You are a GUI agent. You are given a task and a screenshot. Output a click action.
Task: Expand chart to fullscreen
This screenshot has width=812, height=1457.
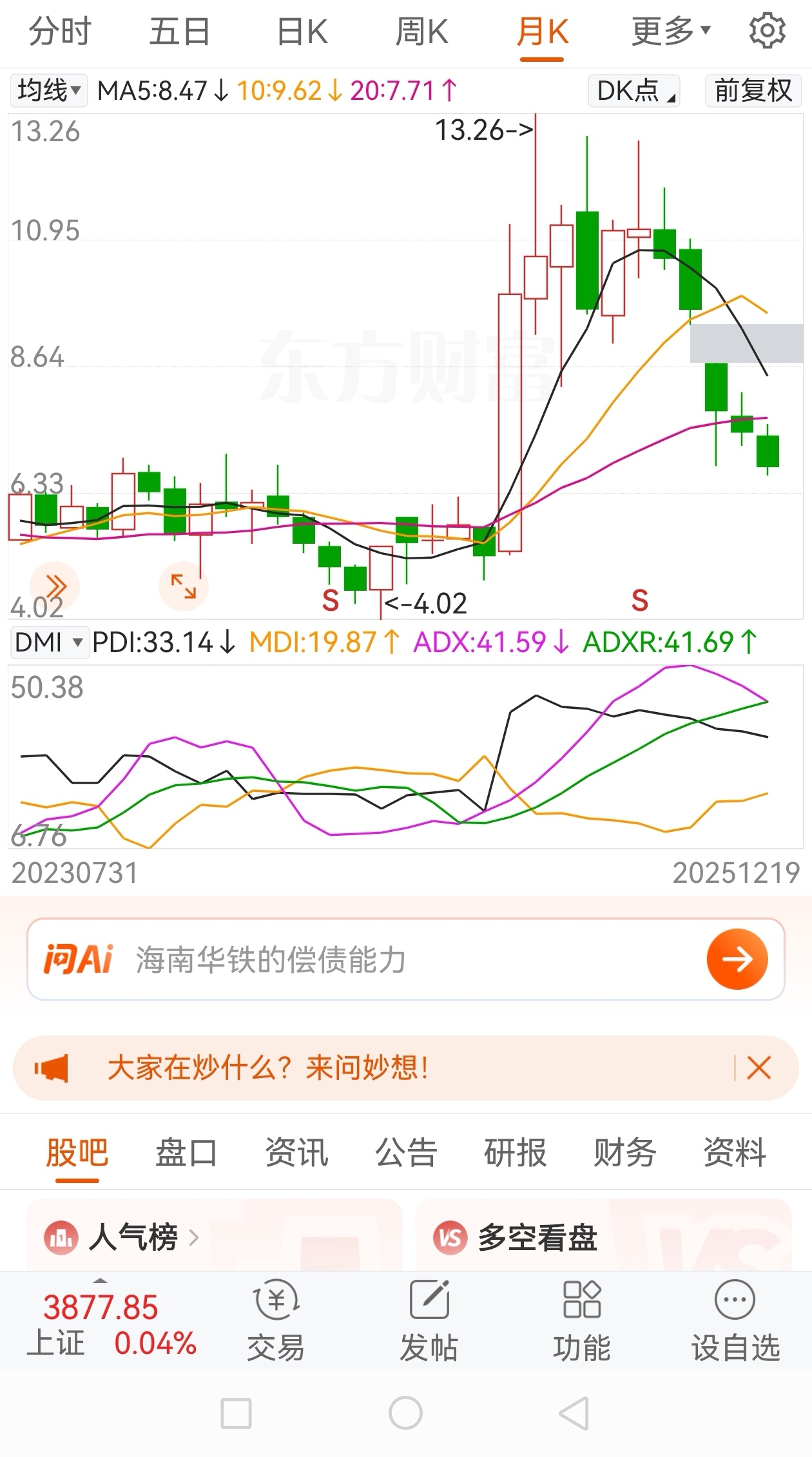point(183,586)
